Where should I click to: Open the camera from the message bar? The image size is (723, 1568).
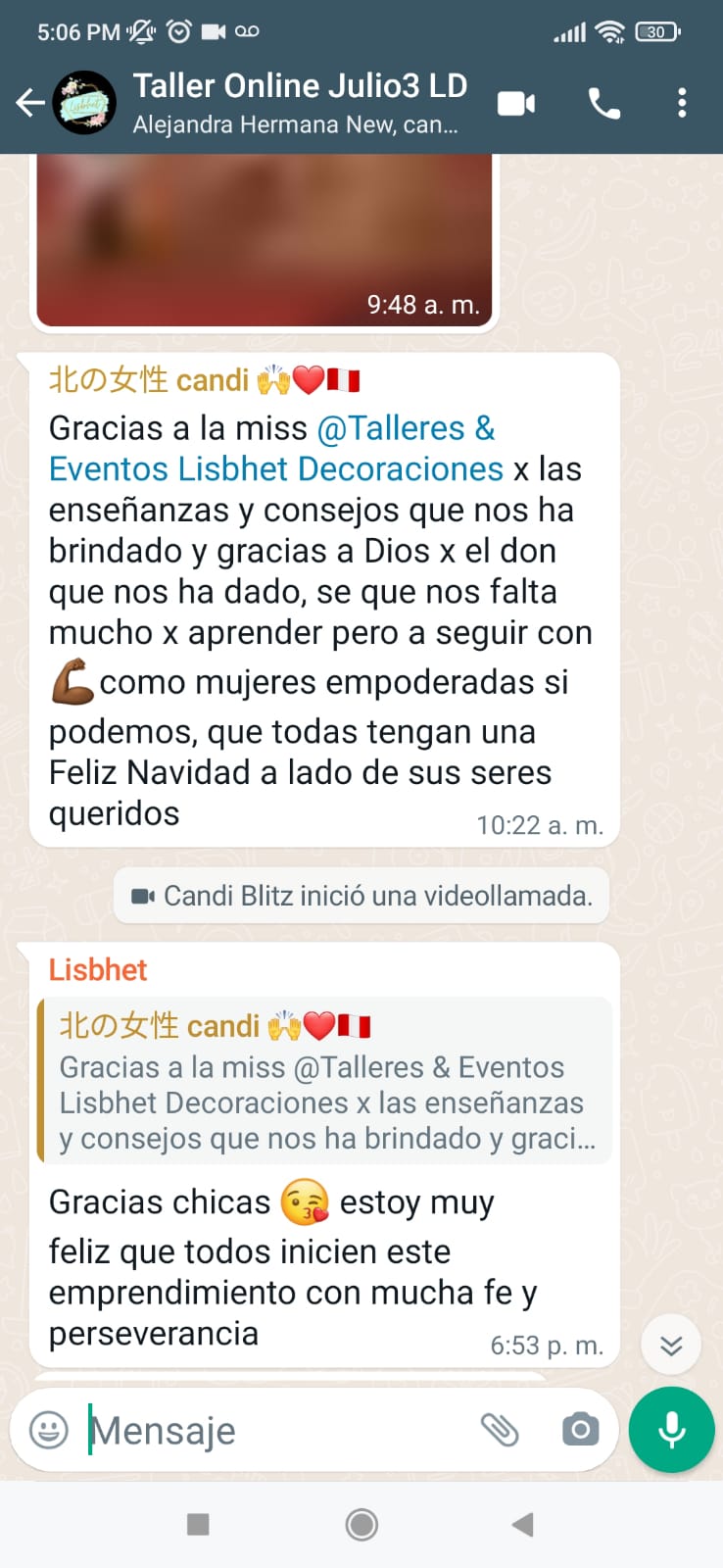click(x=580, y=1430)
